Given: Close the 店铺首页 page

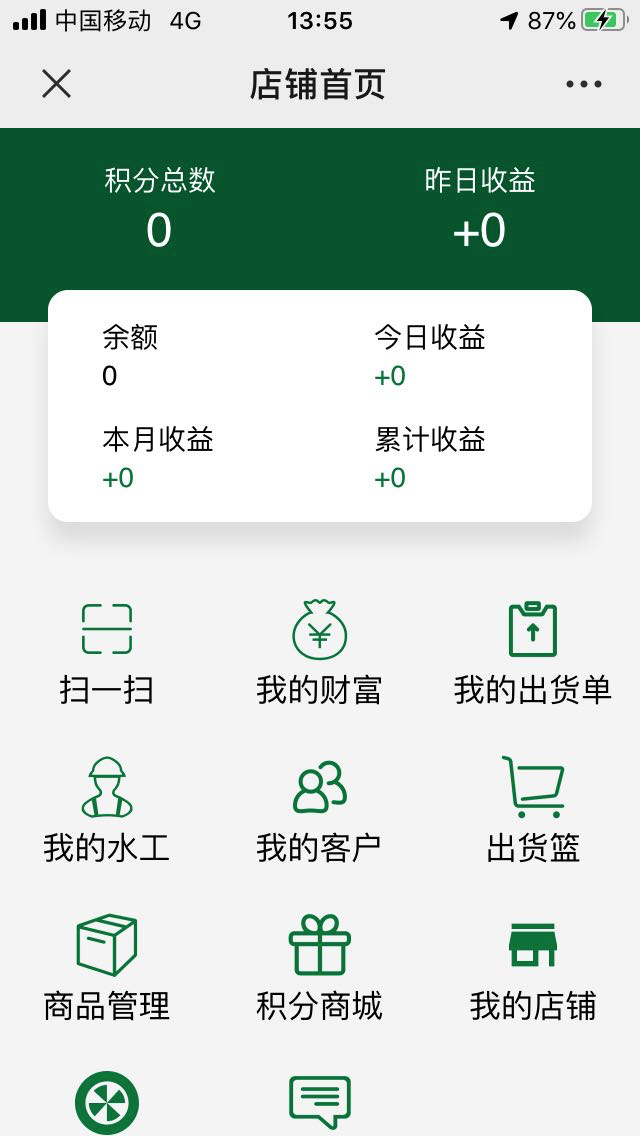Looking at the screenshot, I should click(x=57, y=84).
